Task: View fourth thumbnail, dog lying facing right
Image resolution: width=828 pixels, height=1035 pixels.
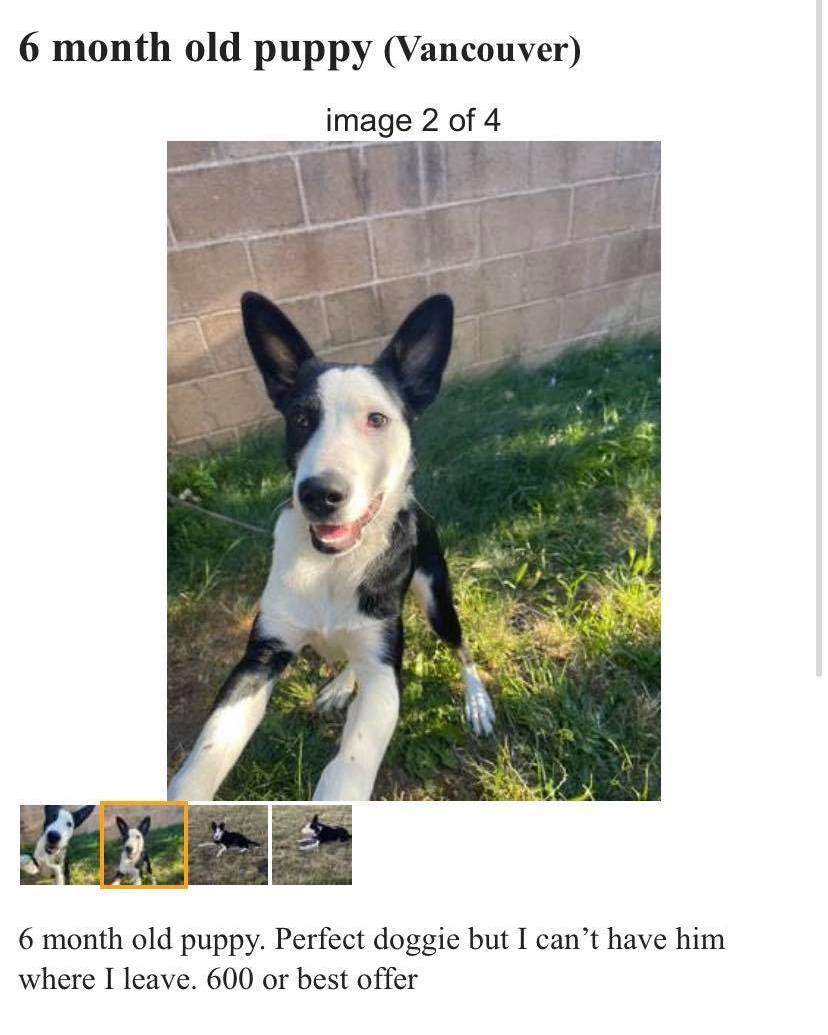Action: click(312, 844)
